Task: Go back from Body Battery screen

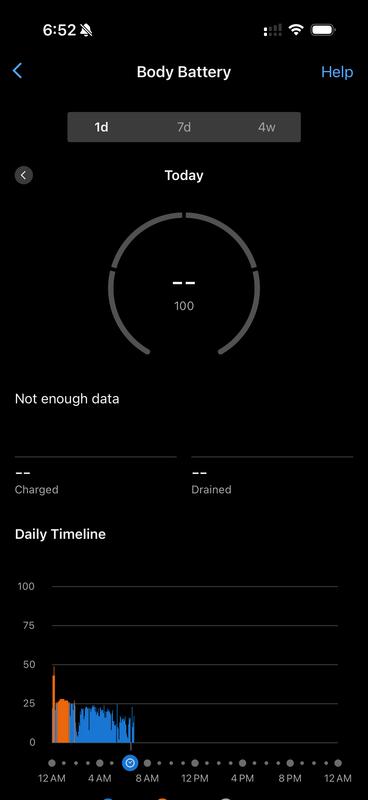Action: point(17,71)
